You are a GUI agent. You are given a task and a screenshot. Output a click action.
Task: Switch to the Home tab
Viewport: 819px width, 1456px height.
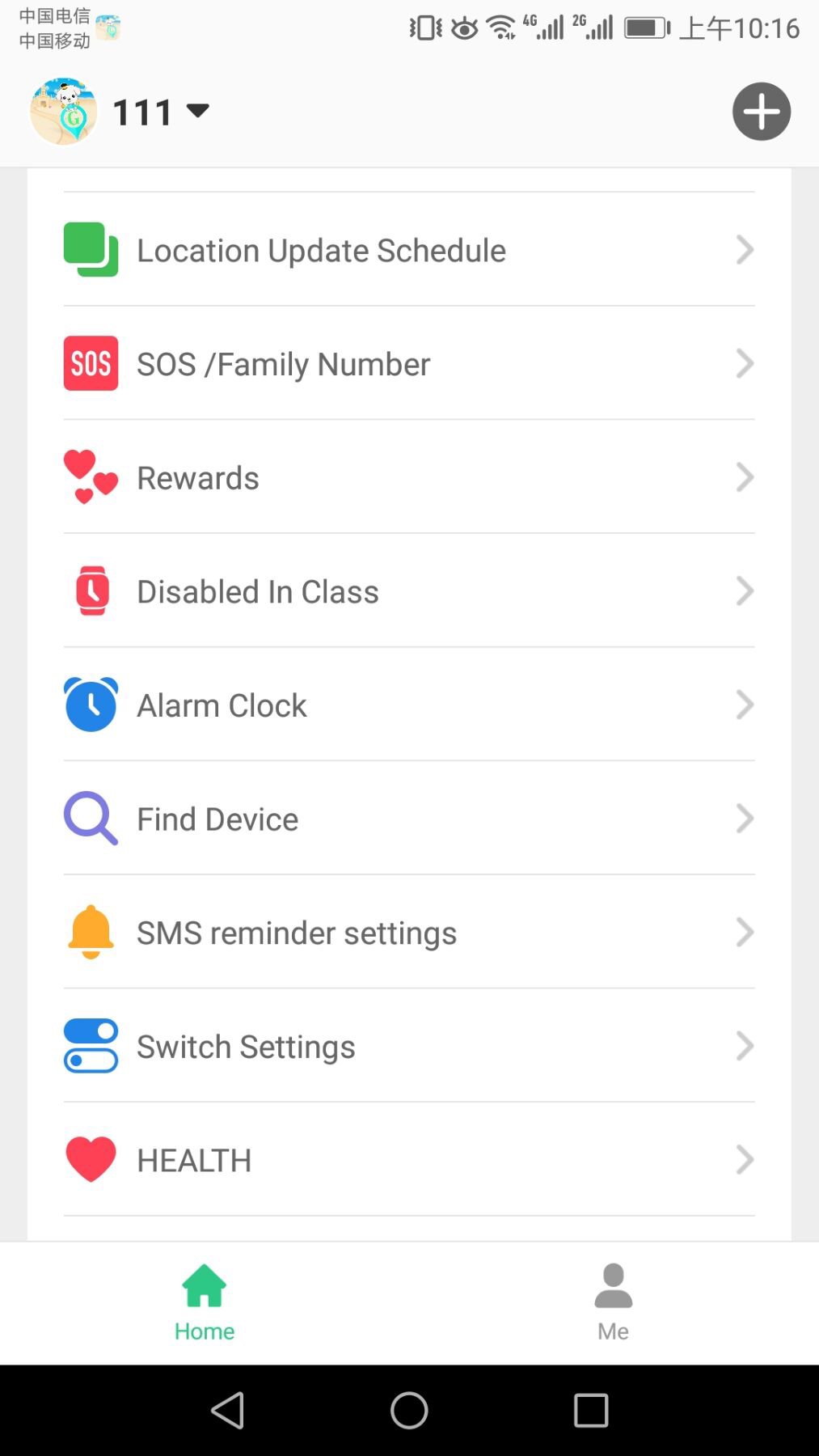[205, 1302]
